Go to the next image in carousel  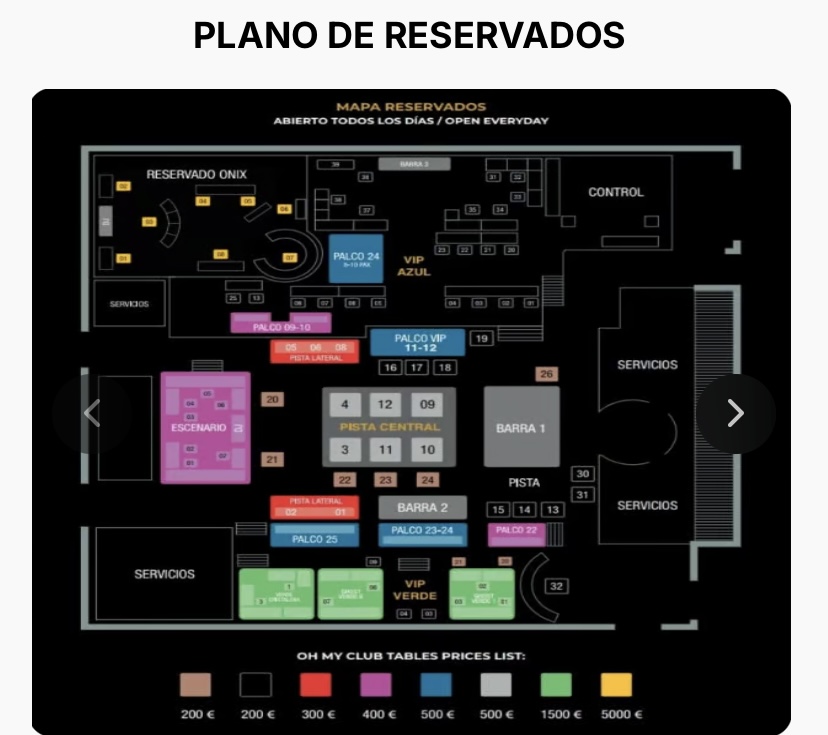pos(736,413)
